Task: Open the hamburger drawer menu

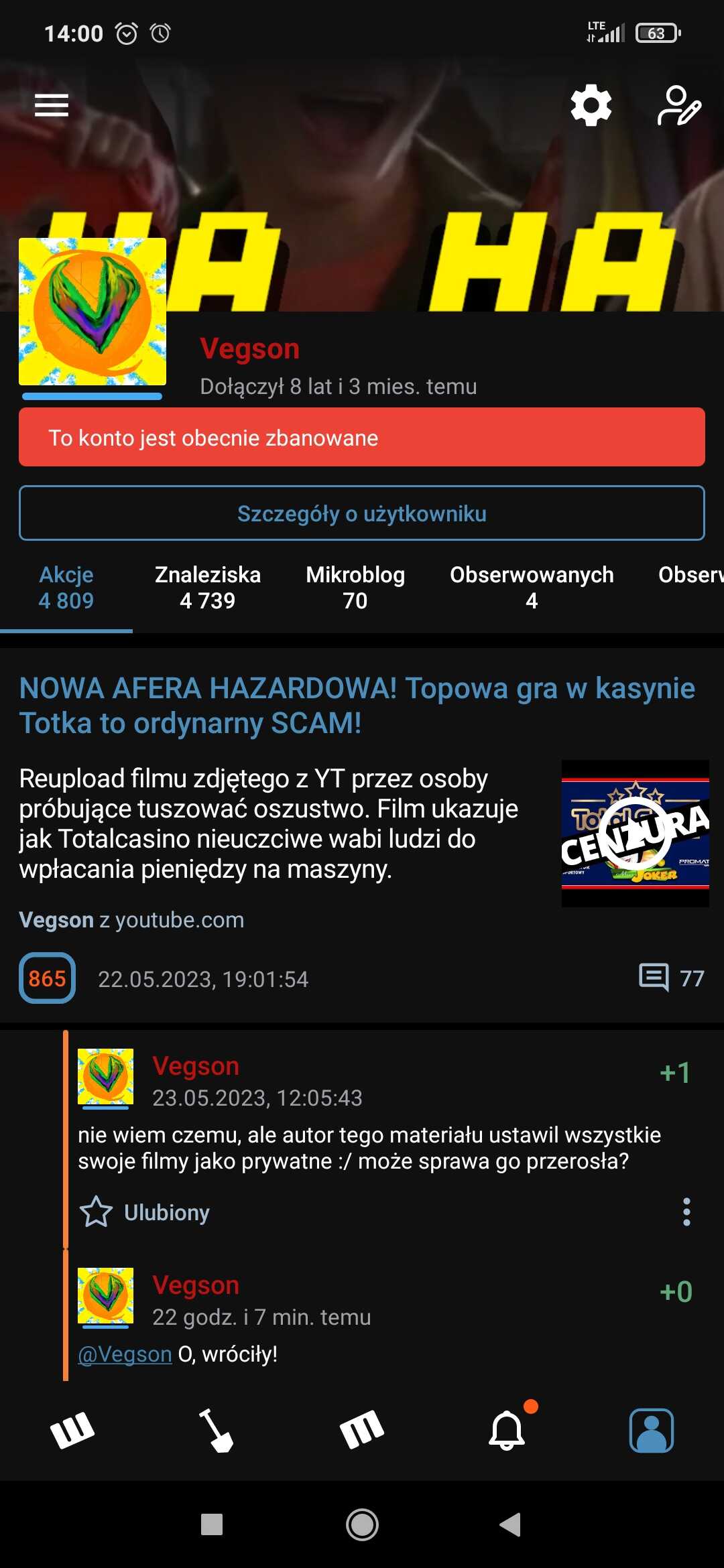Action: [52, 105]
